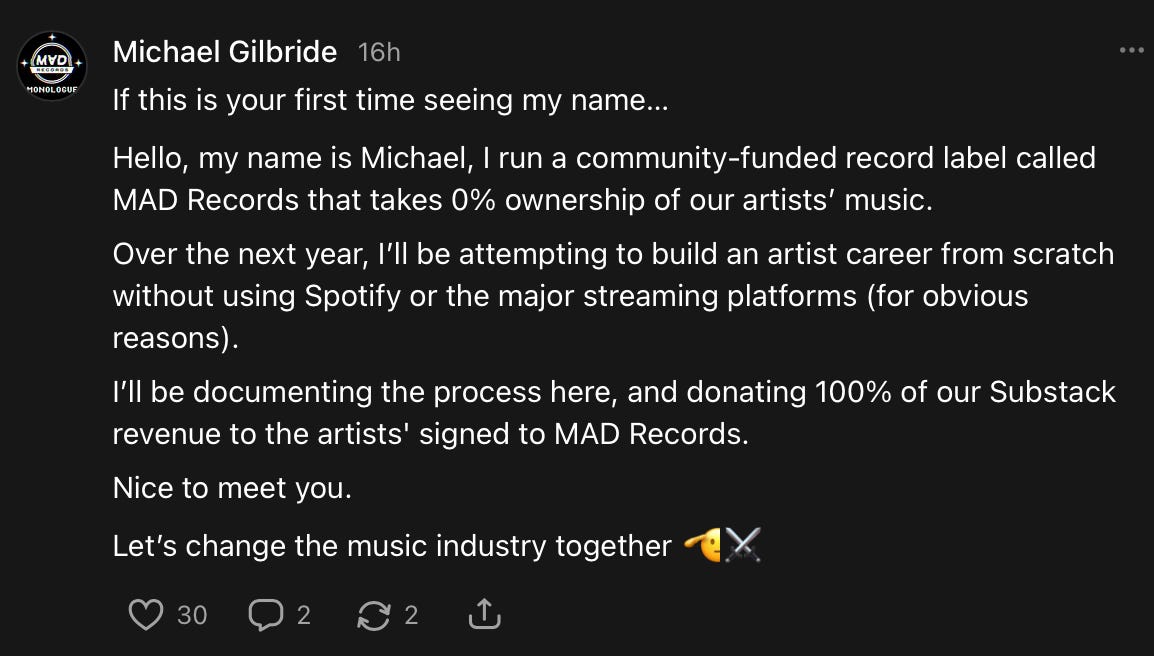Open the MAD Records Monologue avatar
1154x656 pixels.
52,66
